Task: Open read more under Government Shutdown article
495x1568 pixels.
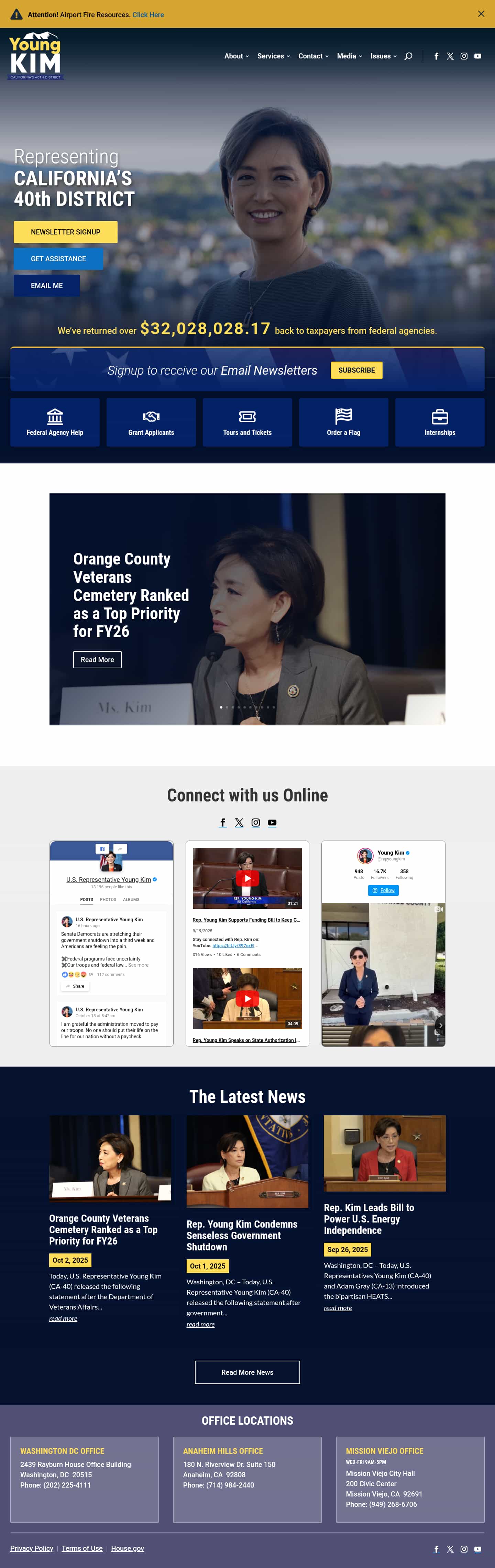Action: coord(200,1324)
